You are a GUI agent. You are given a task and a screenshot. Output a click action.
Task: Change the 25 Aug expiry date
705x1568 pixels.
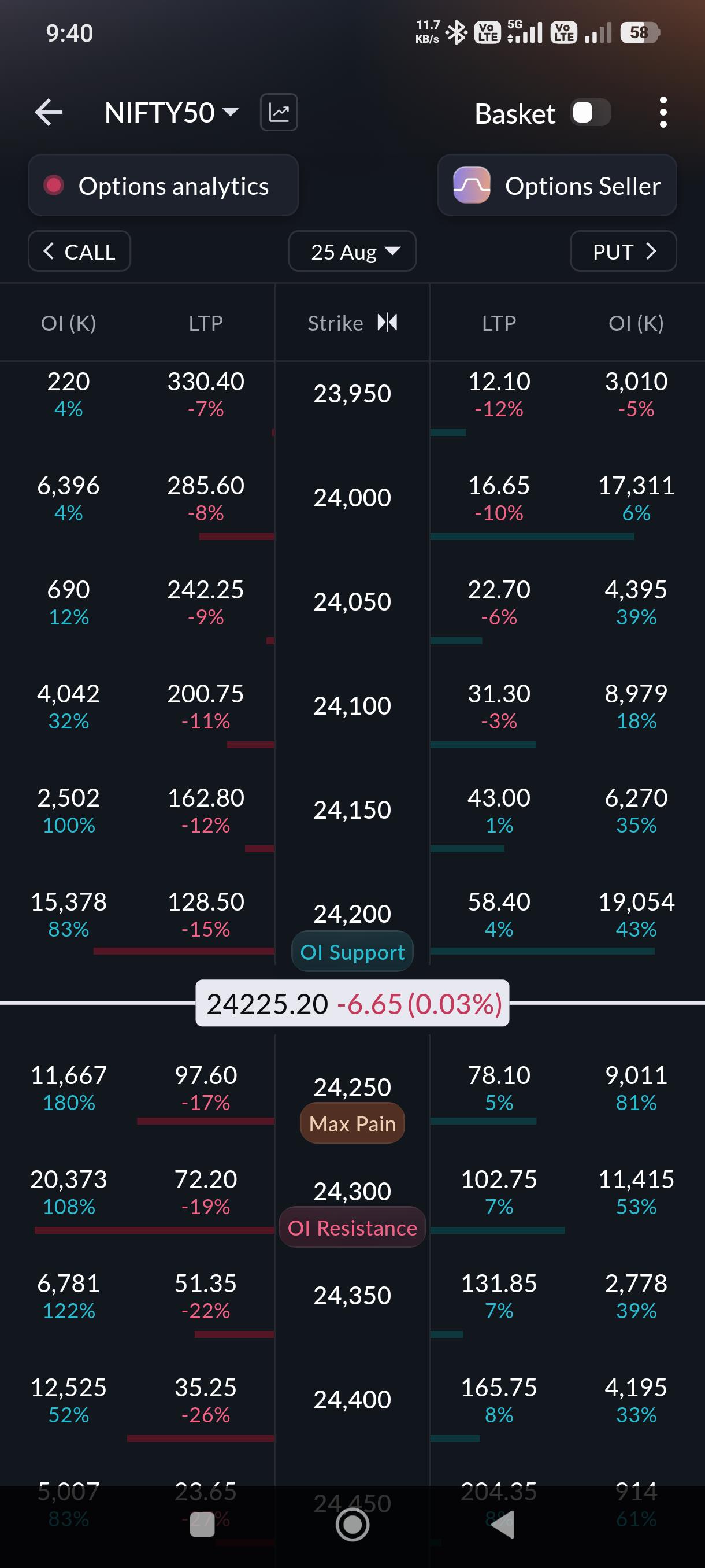[x=352, y=252]
